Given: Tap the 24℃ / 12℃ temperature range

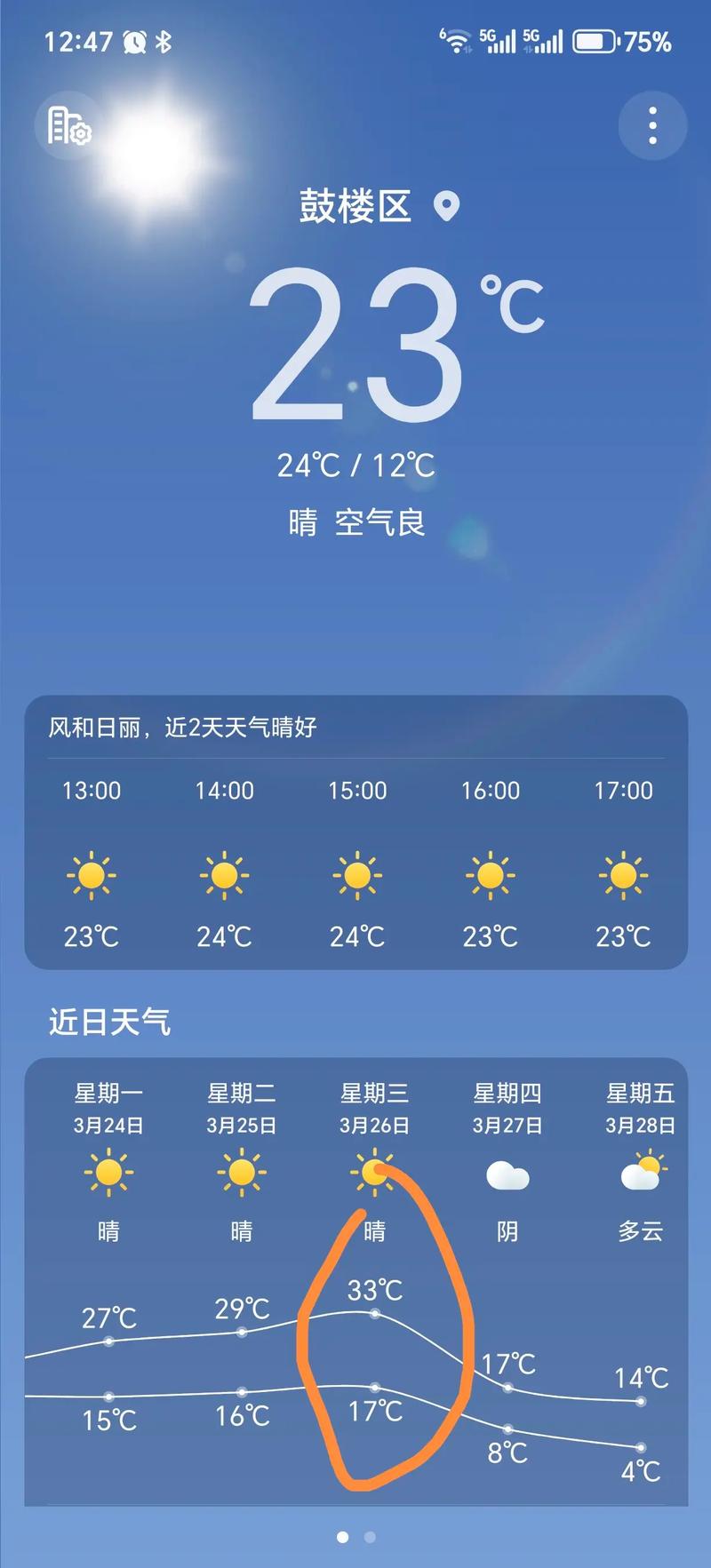Looking at the screenshot, I should click(x=355, y=465).
